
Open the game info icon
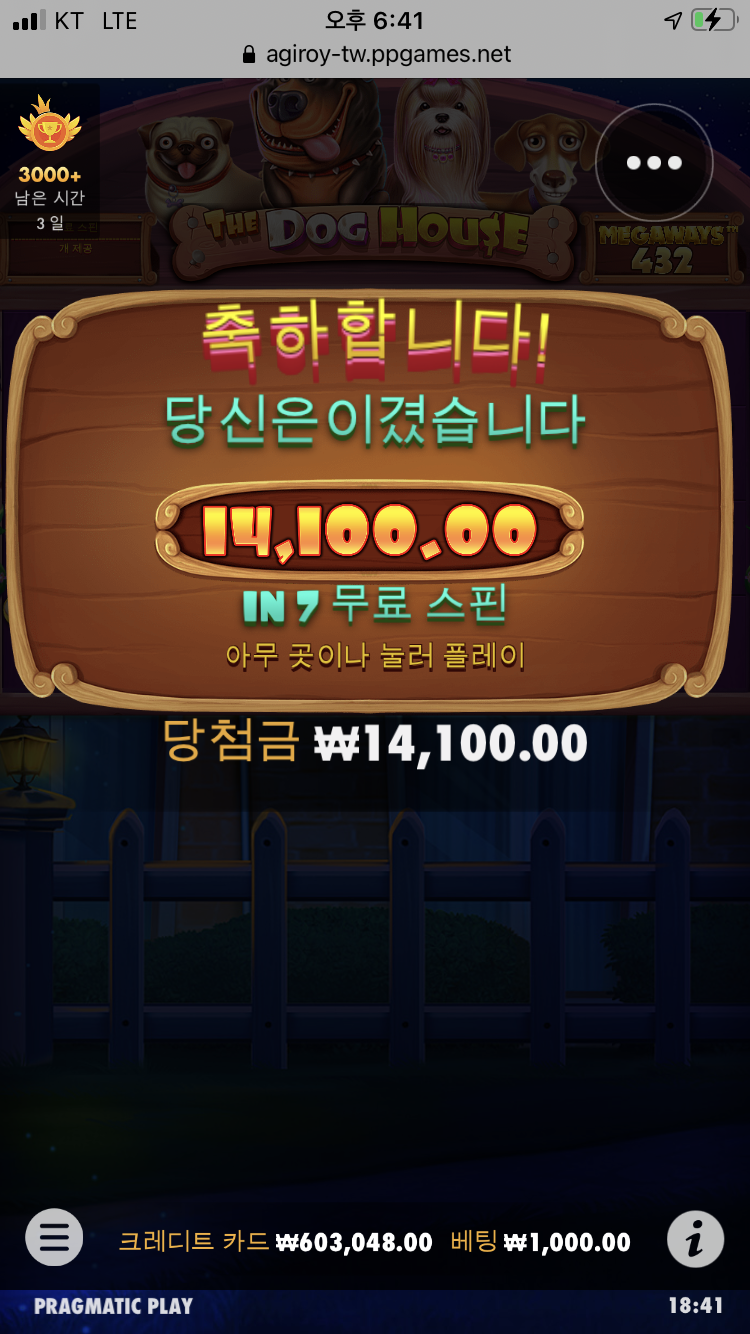tap(695, 1240)
